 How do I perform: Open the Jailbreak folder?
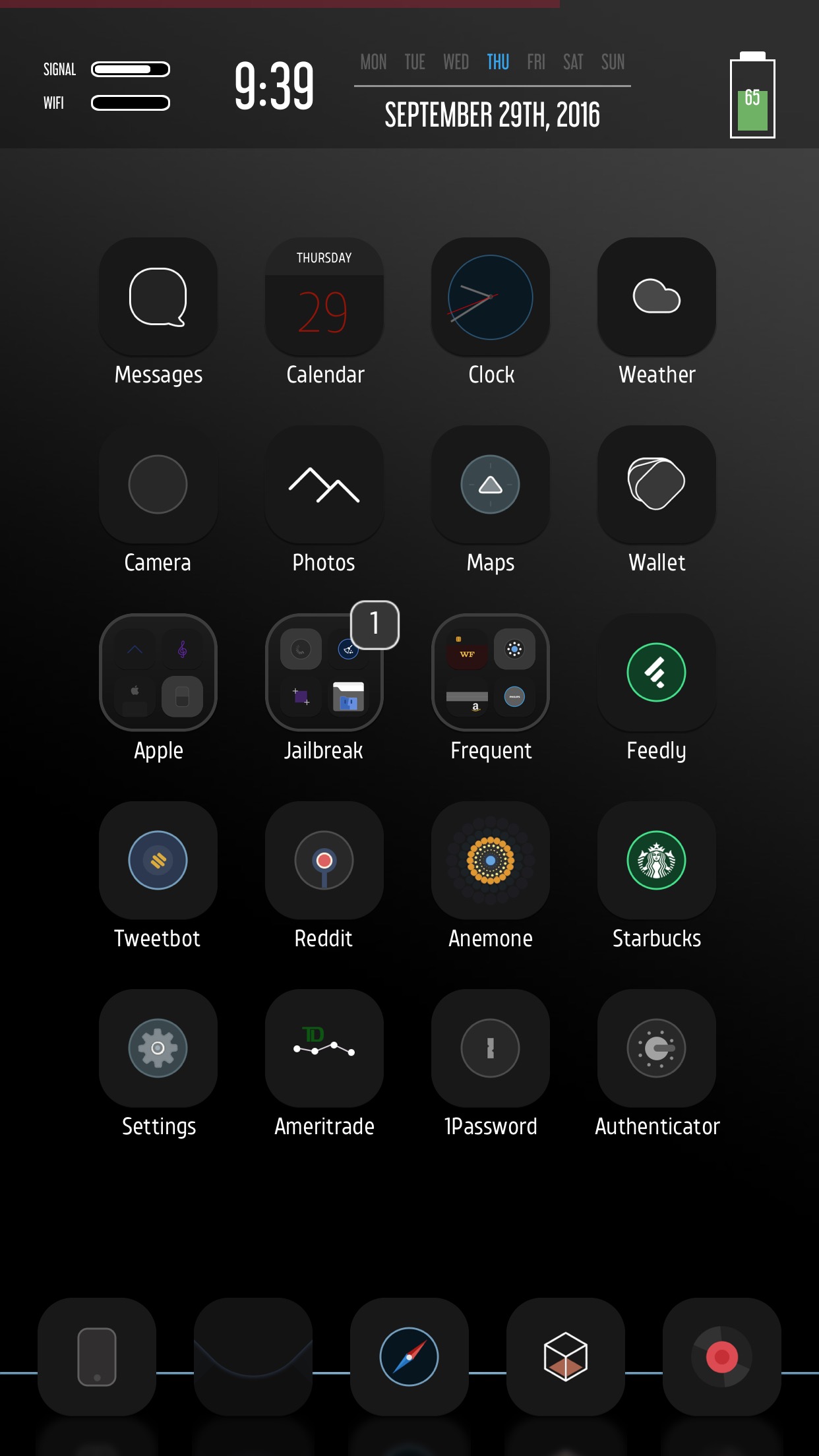pyautogui.click(x=324, y=673)
